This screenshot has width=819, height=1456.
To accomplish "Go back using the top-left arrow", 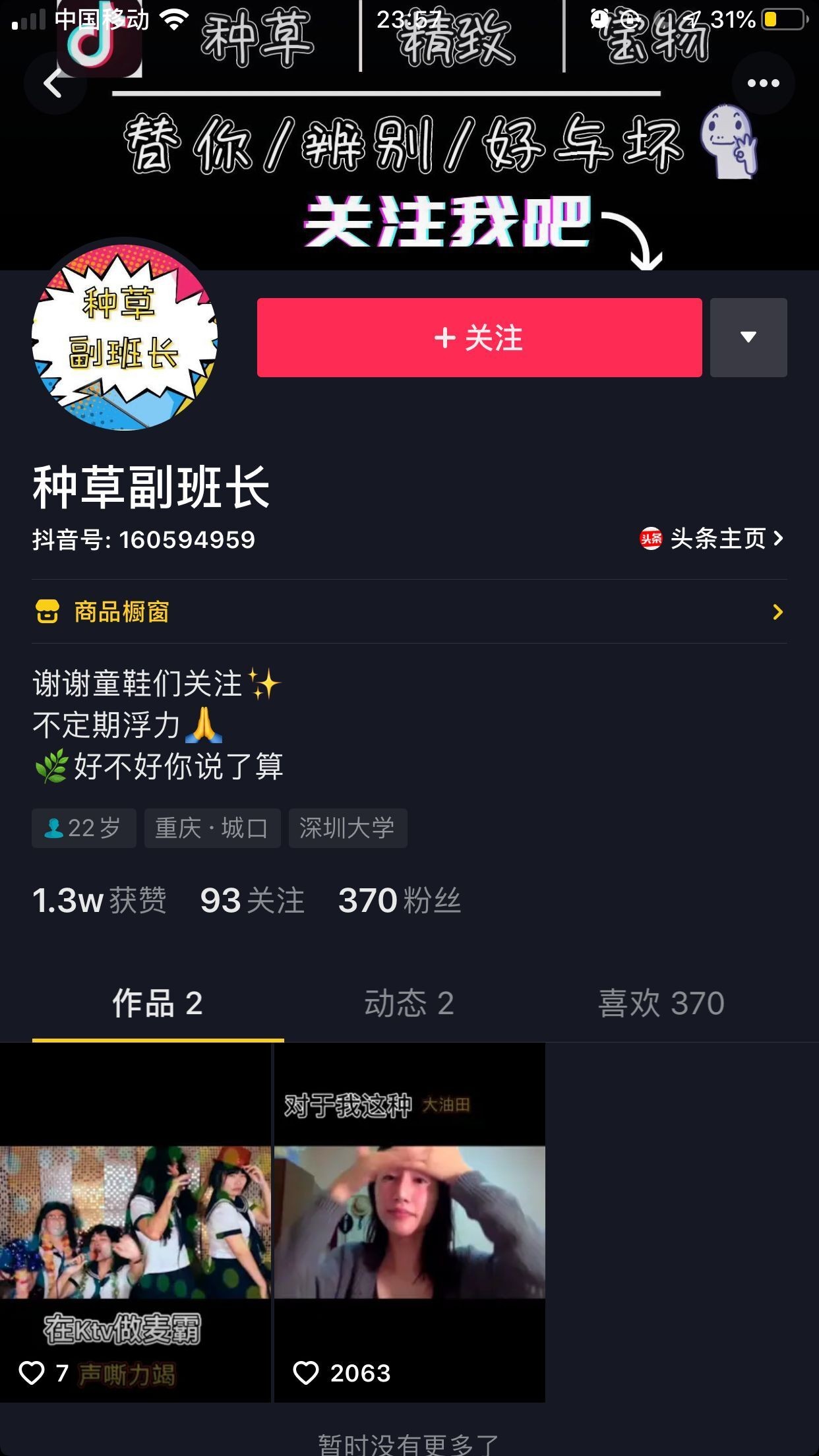I will click(53, 84).
